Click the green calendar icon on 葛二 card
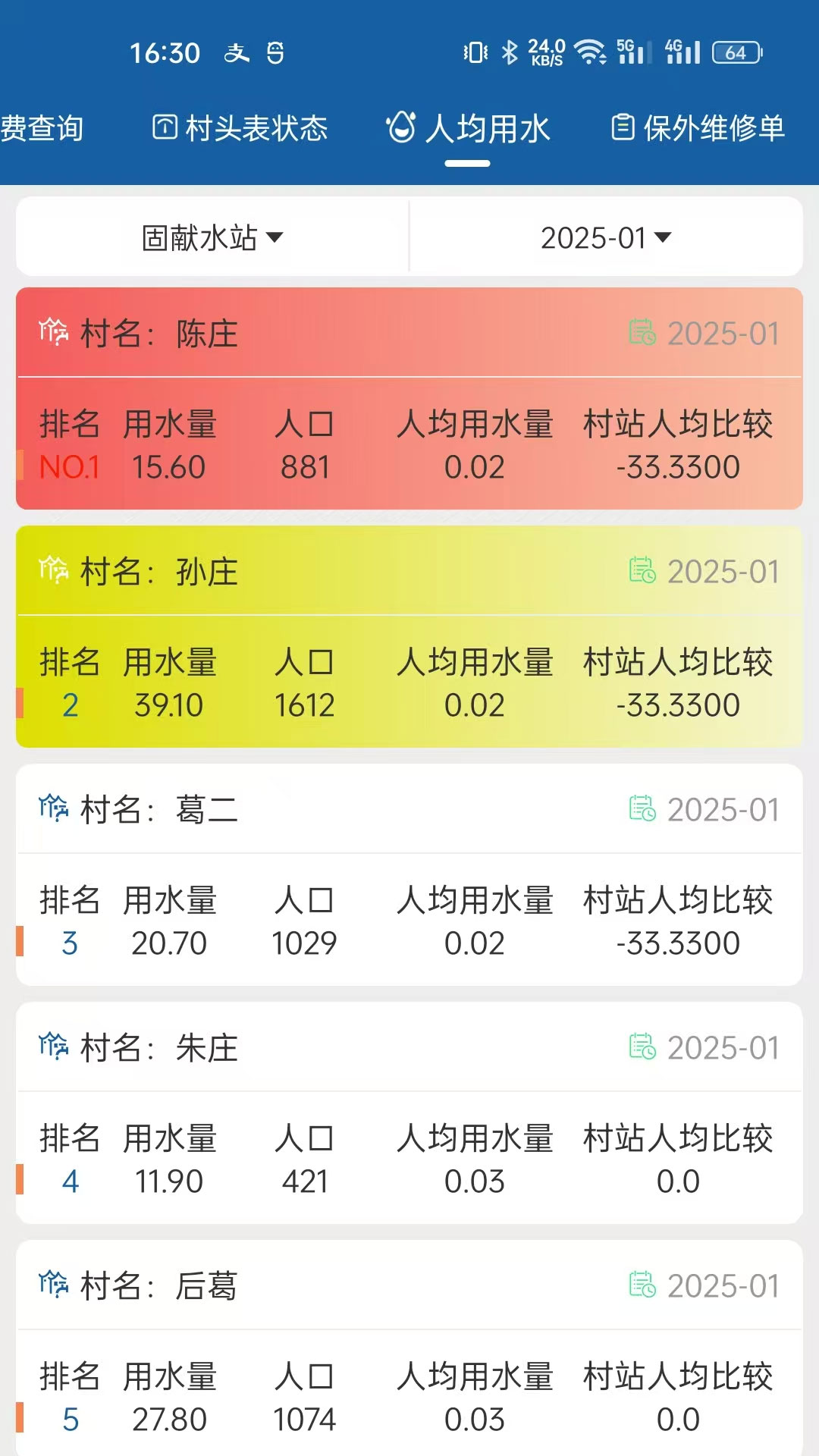 click(x=642, y=809)
